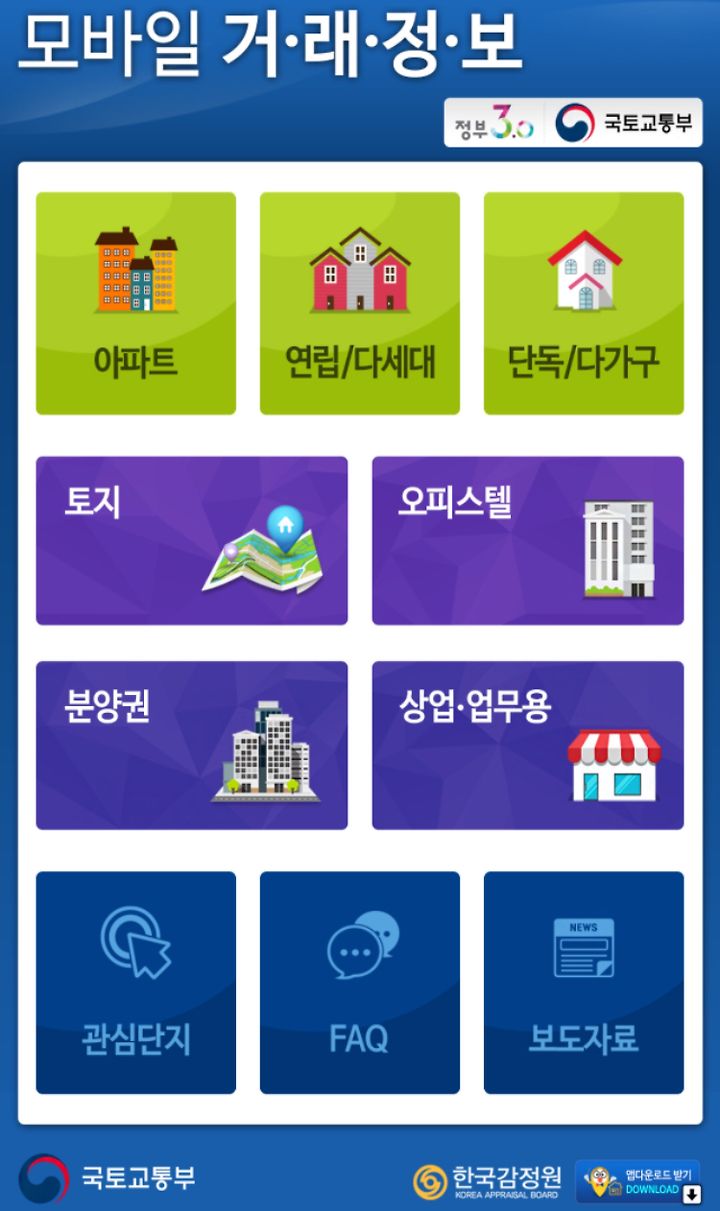Open the FAQ section

tap(360, 982)
